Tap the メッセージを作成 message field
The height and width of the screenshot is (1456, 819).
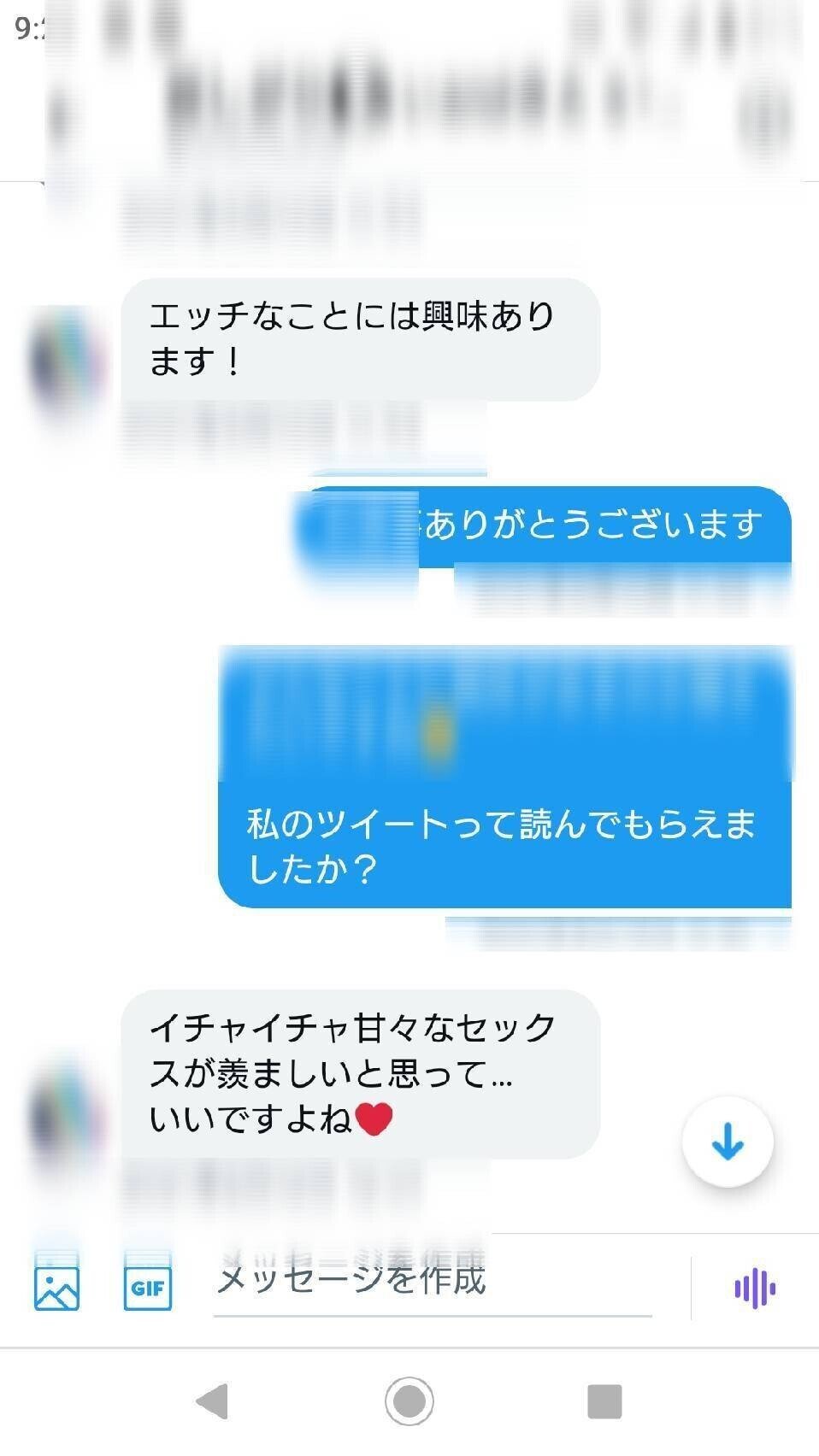[433, 1282]
